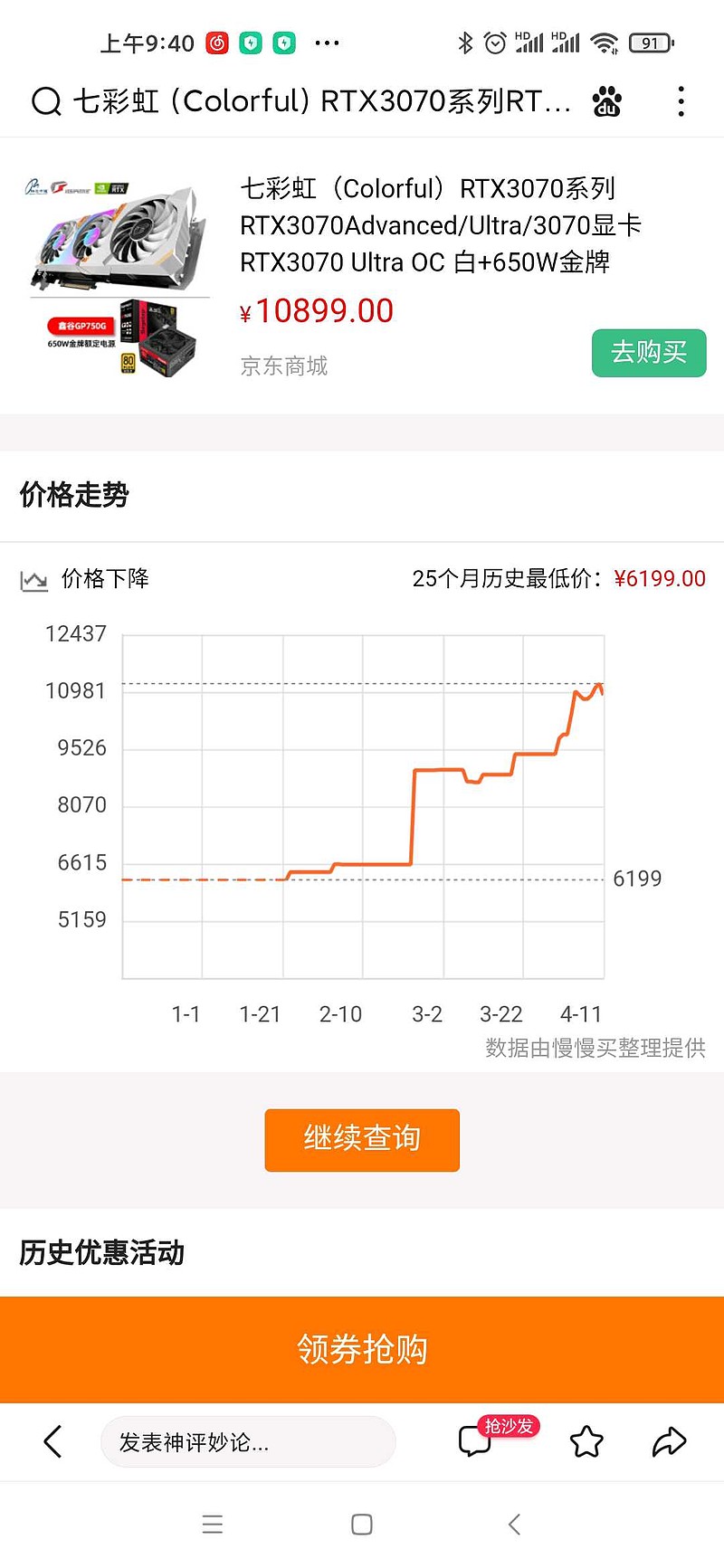Expand the ellipsis notification area in status bar

pos(327,42)
